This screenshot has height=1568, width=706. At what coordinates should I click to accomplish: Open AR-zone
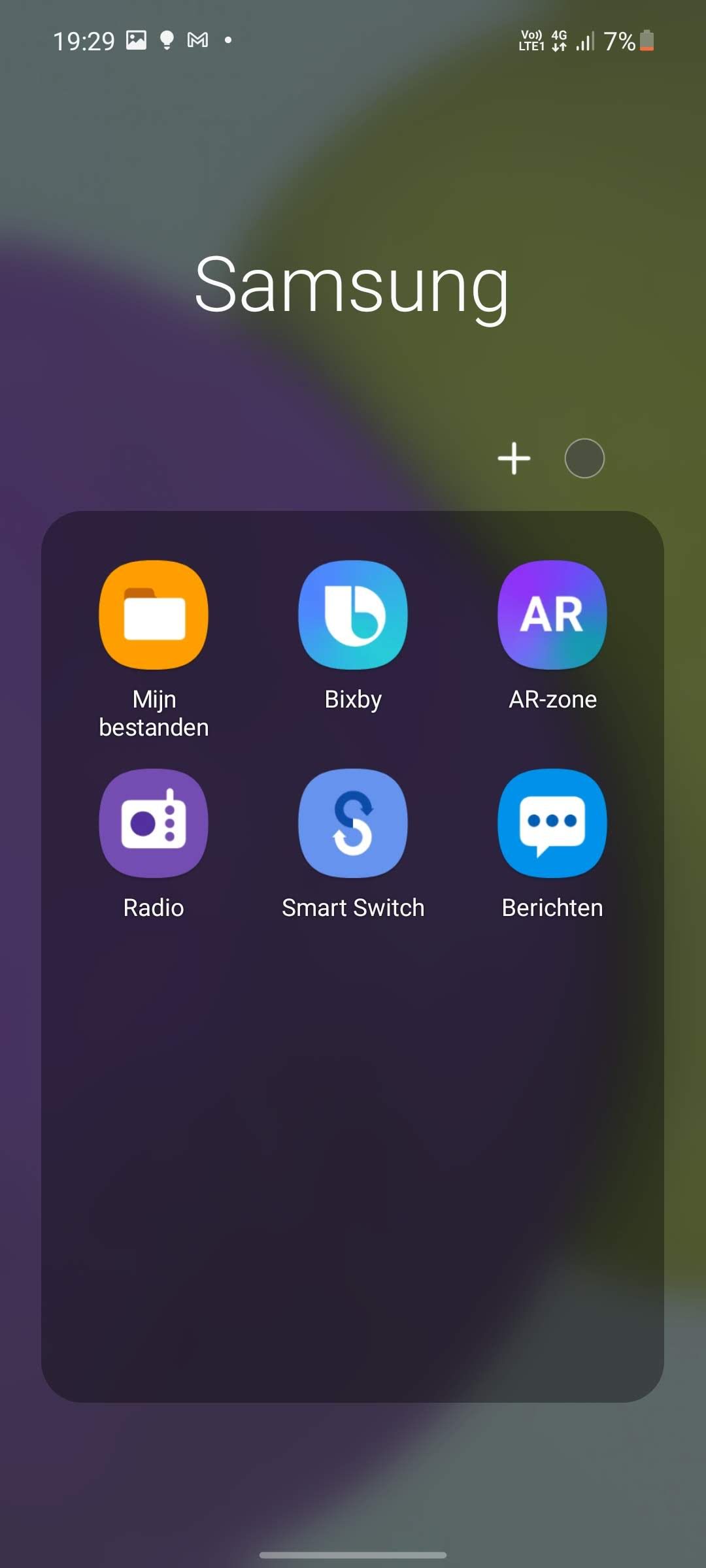[552, 615]
